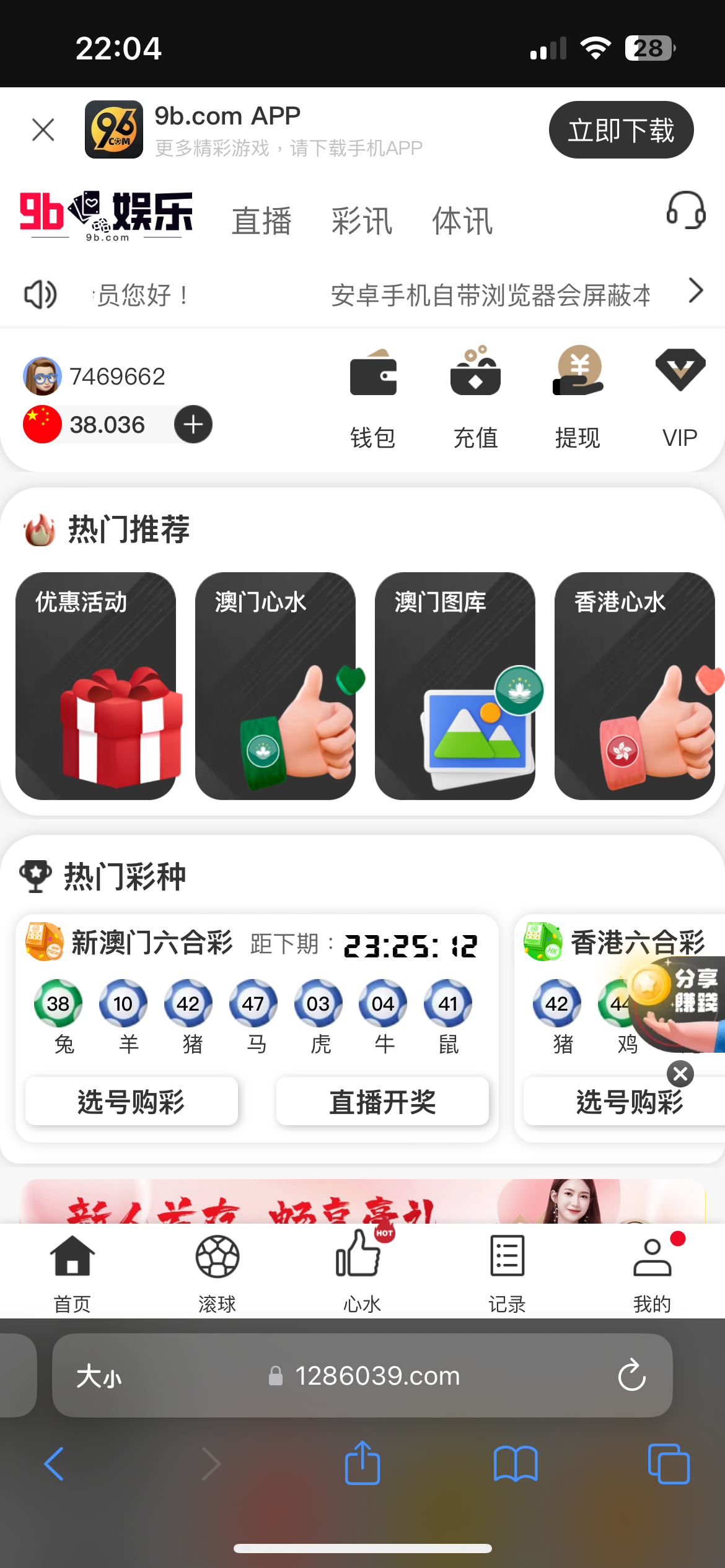Tap the plus button beside balance 38.036
725x1568 pixels.
(x=193, y=425)
